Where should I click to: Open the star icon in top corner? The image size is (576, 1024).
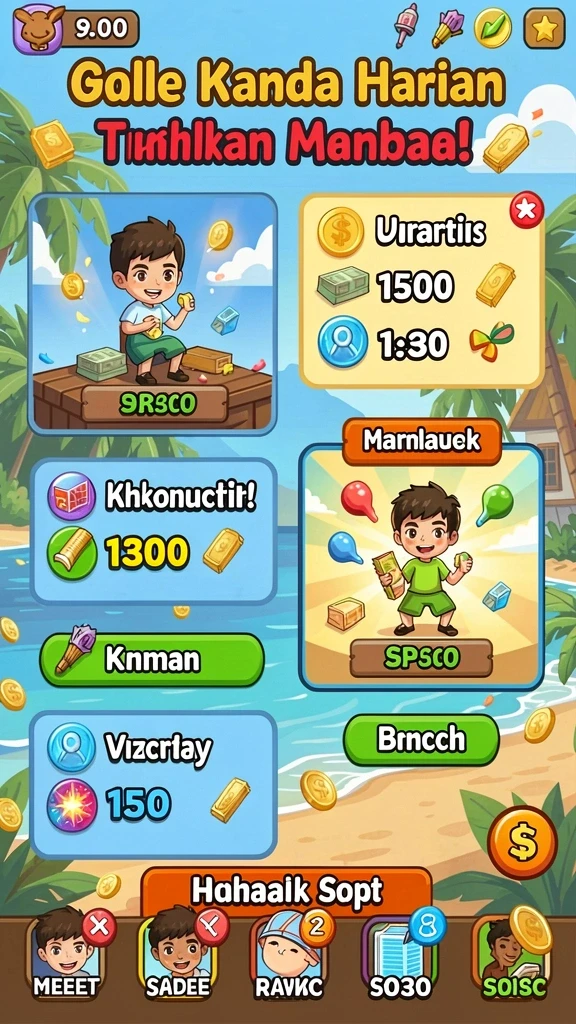544,28
